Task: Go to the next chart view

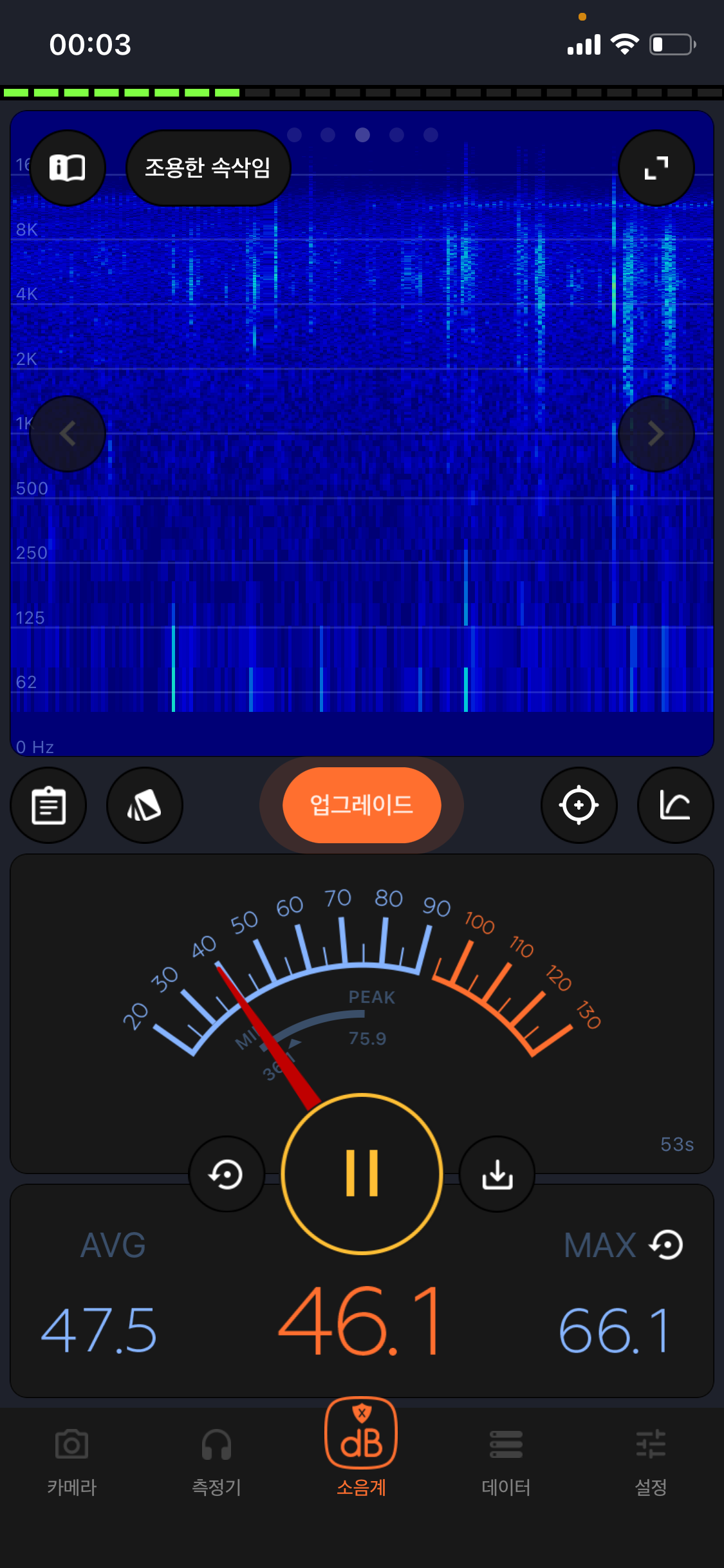Action: (656, 434)
